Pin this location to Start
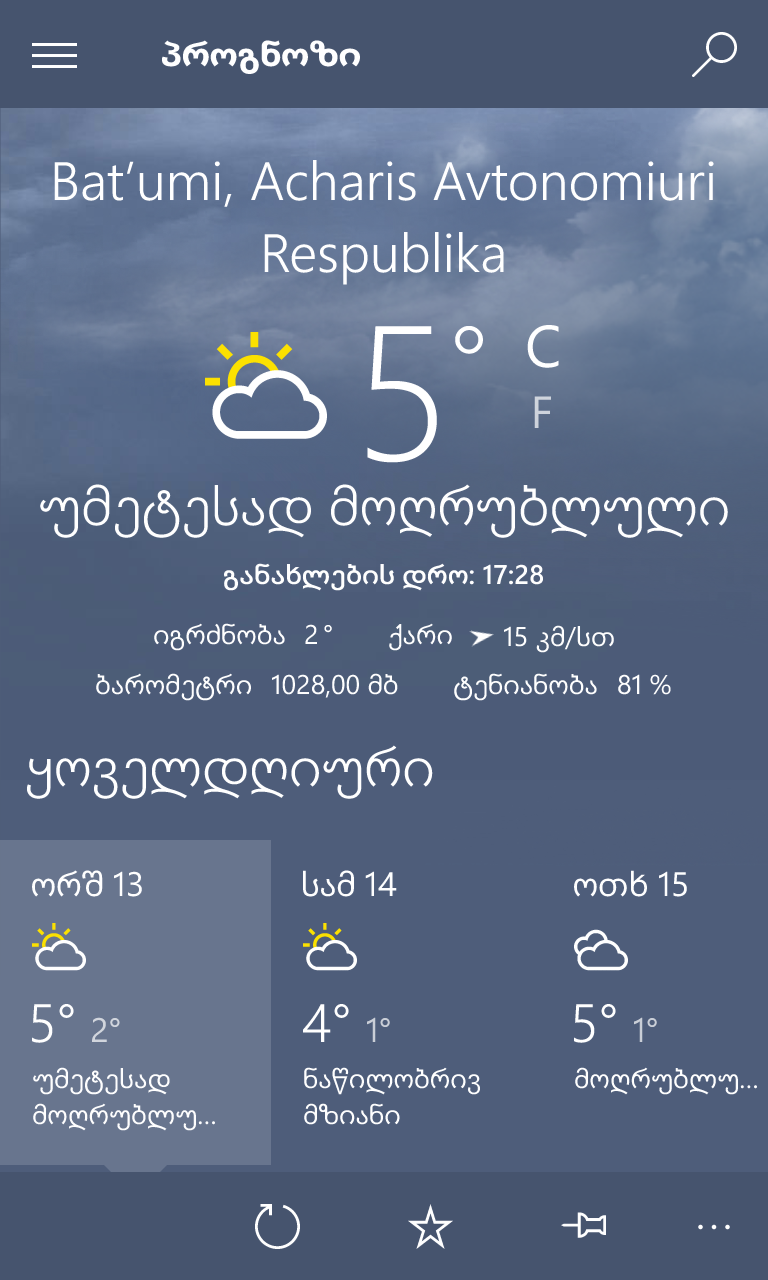 (585, 1226)
